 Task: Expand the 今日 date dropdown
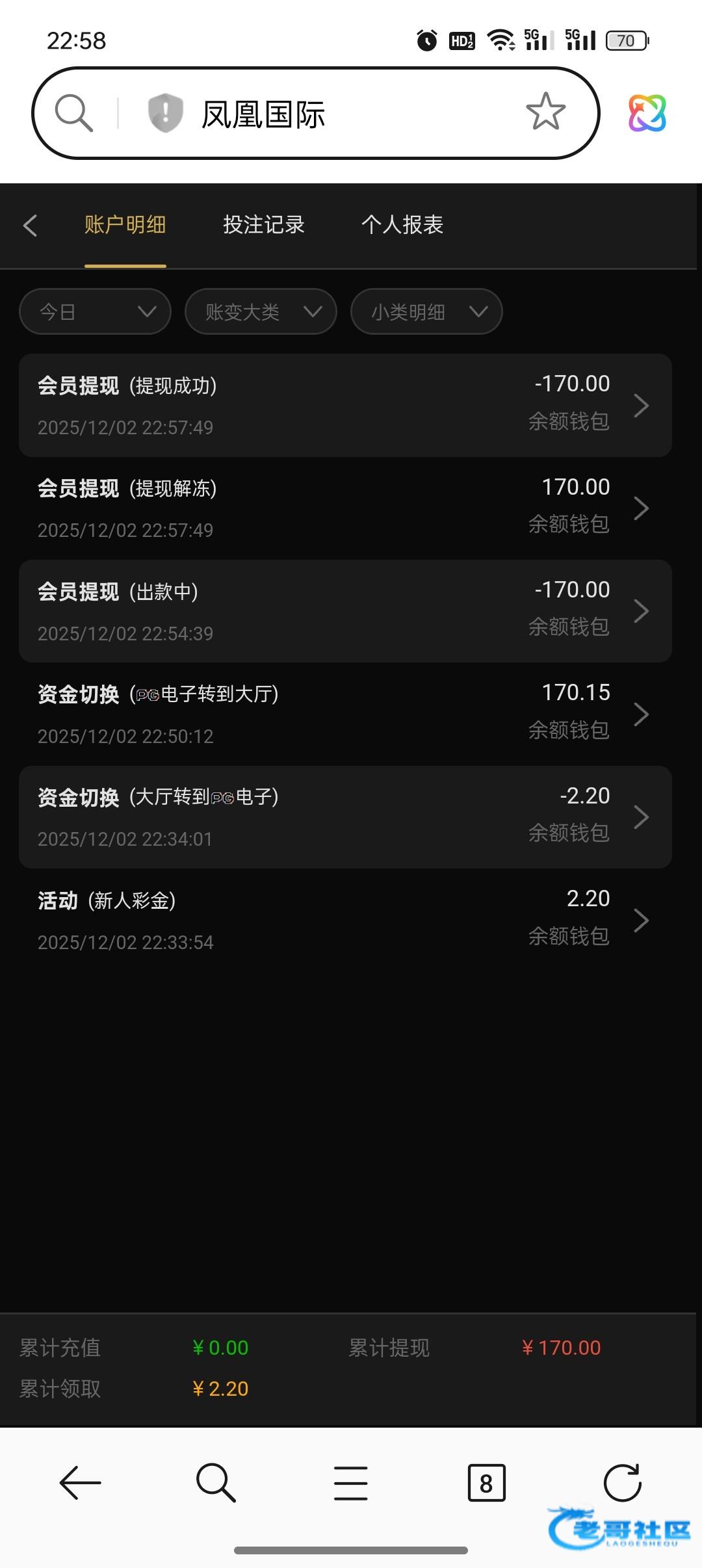(x=96, y=312)
